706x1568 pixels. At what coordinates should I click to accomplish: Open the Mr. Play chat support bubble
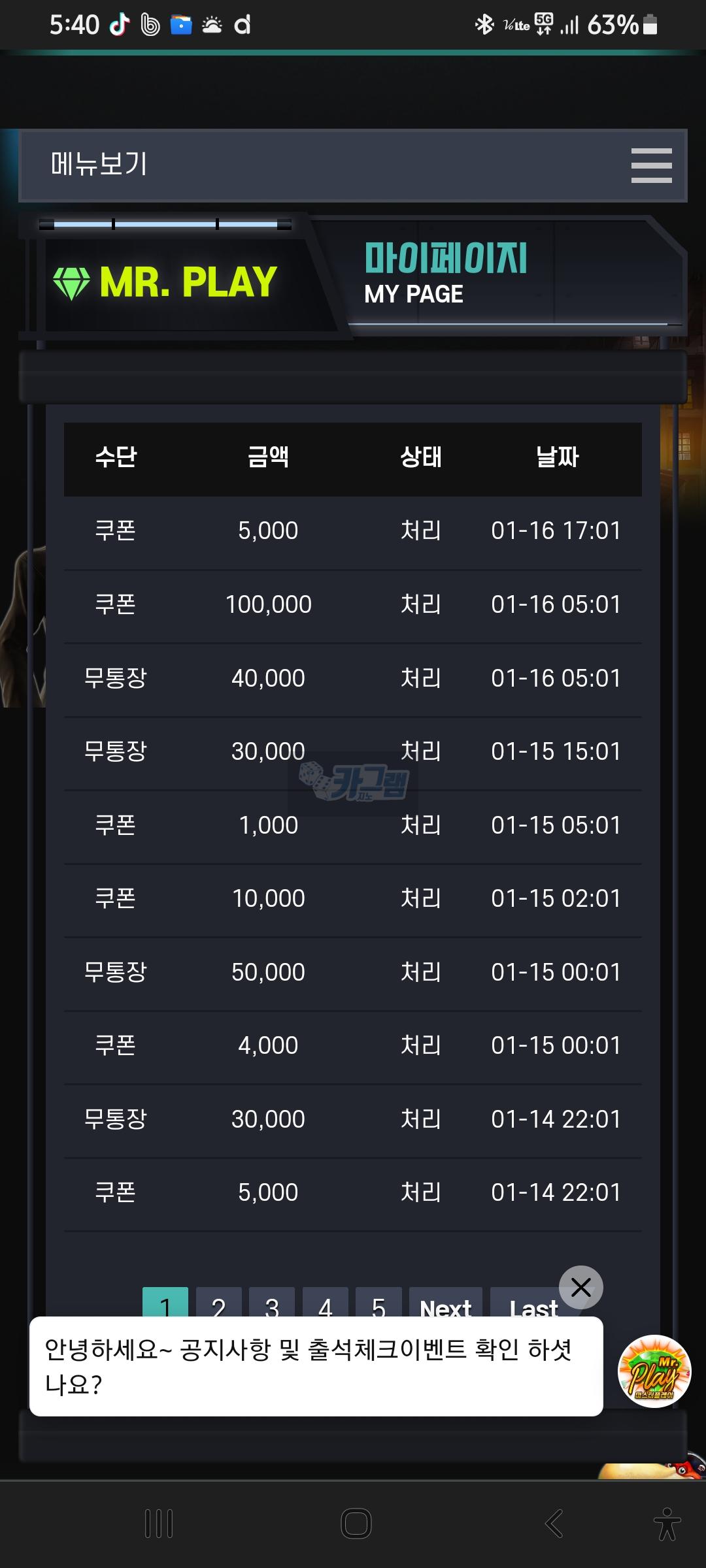pyautogui.click(x=654, y=1371)
